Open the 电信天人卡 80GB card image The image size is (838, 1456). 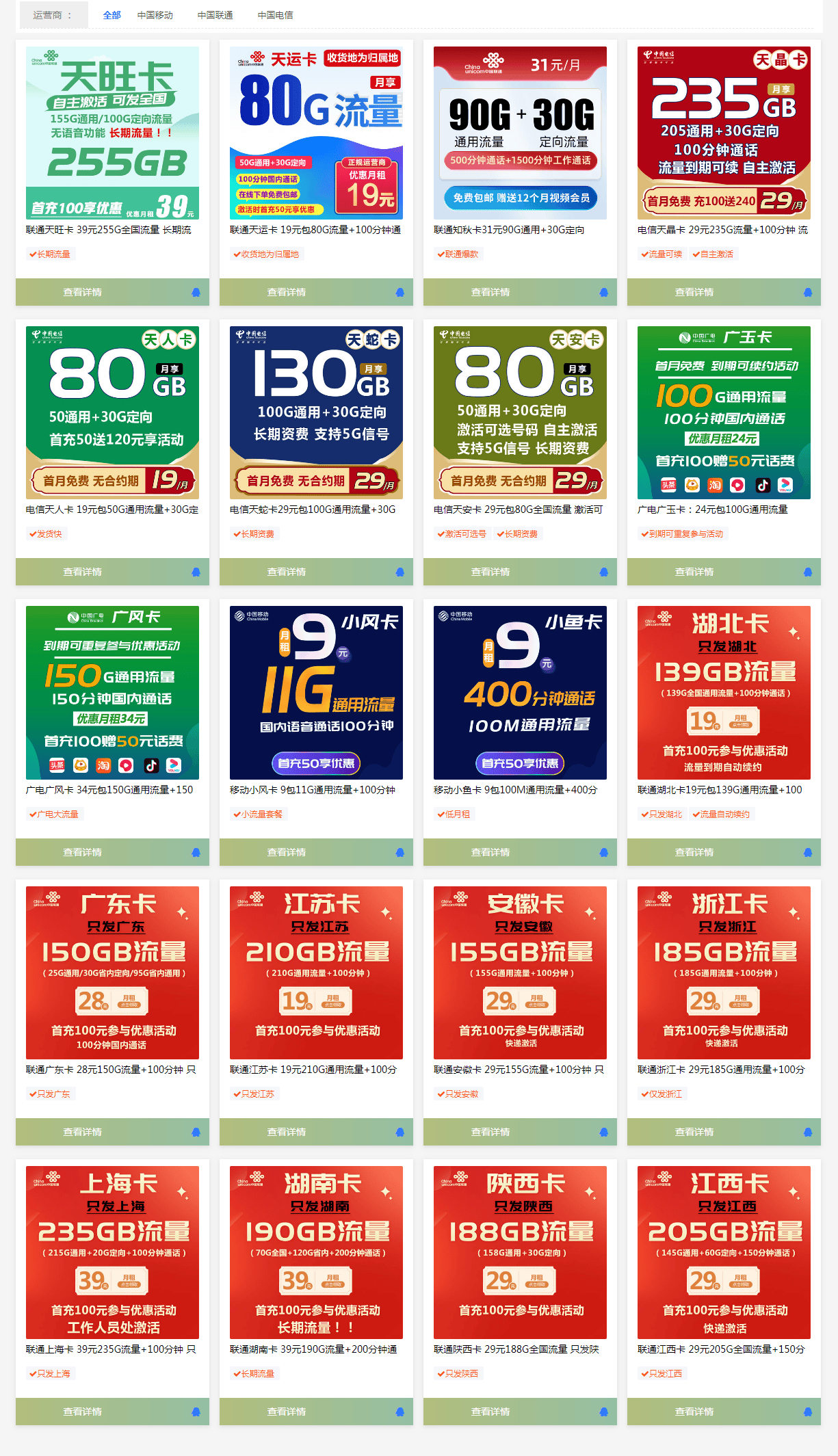pos(112,412)
